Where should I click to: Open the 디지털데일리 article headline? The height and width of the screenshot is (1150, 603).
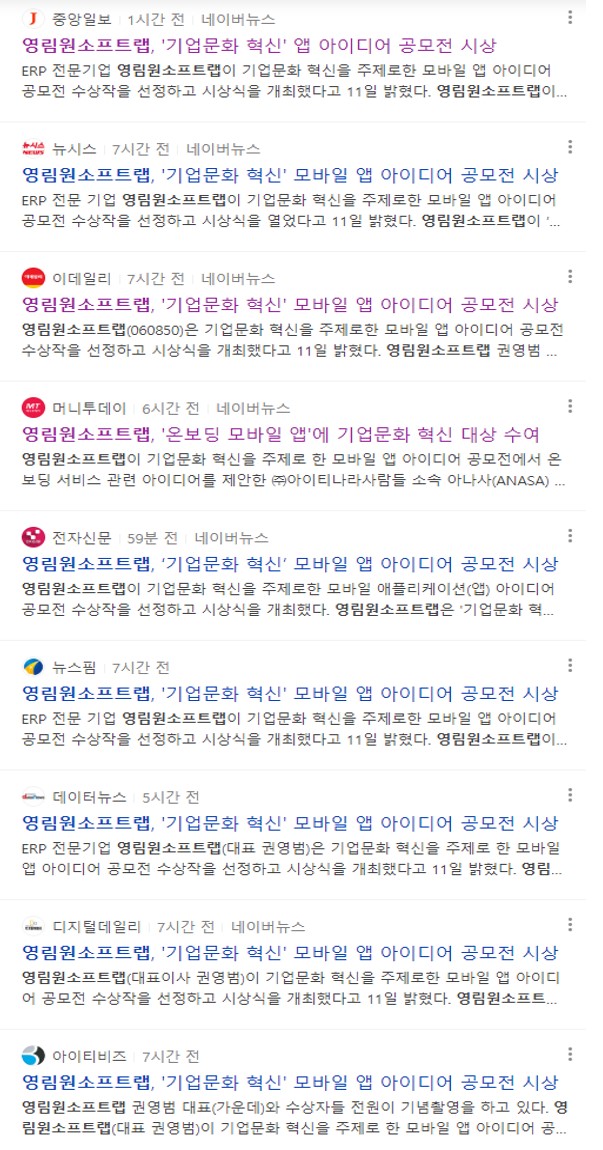click(289, 952)
